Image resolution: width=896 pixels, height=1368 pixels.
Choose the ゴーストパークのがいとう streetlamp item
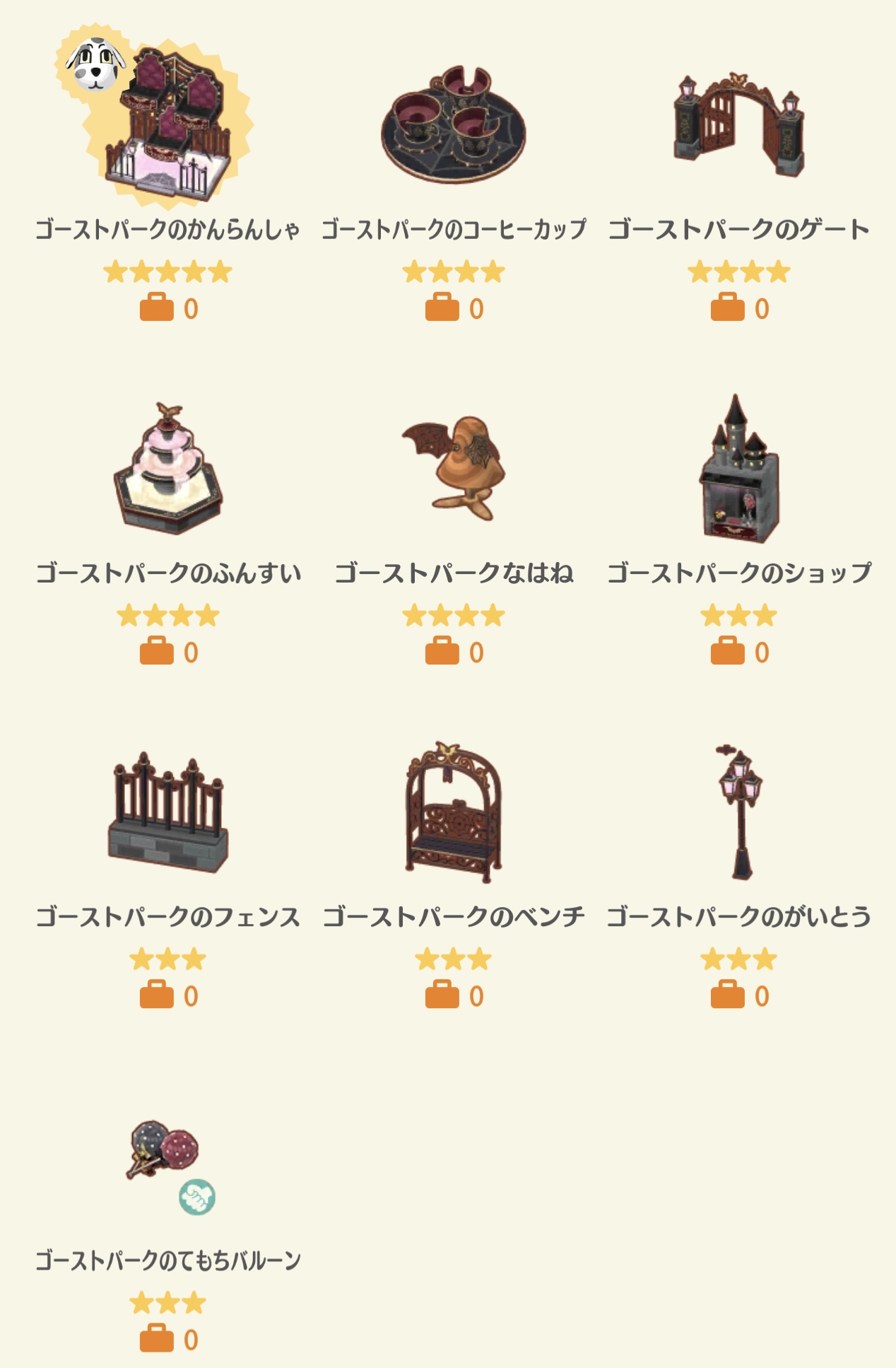coord(739,813)
